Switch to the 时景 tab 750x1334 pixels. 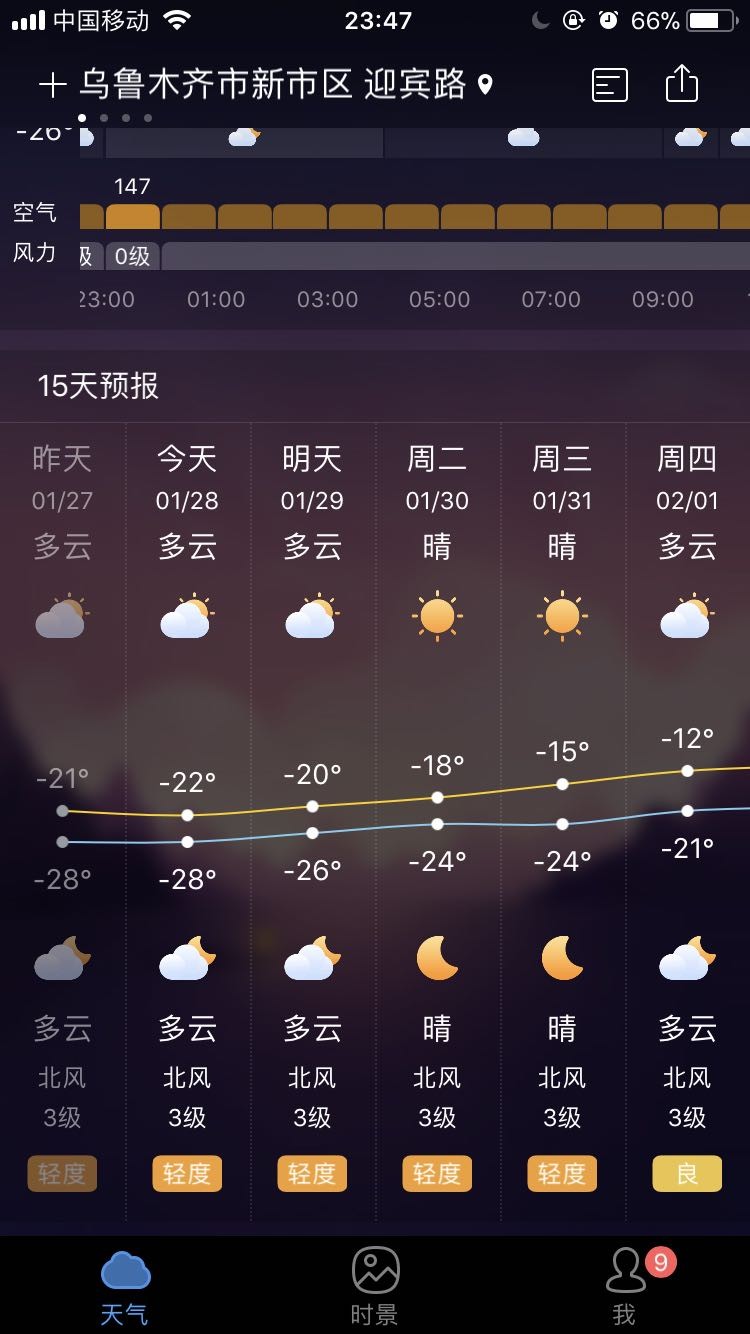pyautogui.click(x=375, y=1286)
